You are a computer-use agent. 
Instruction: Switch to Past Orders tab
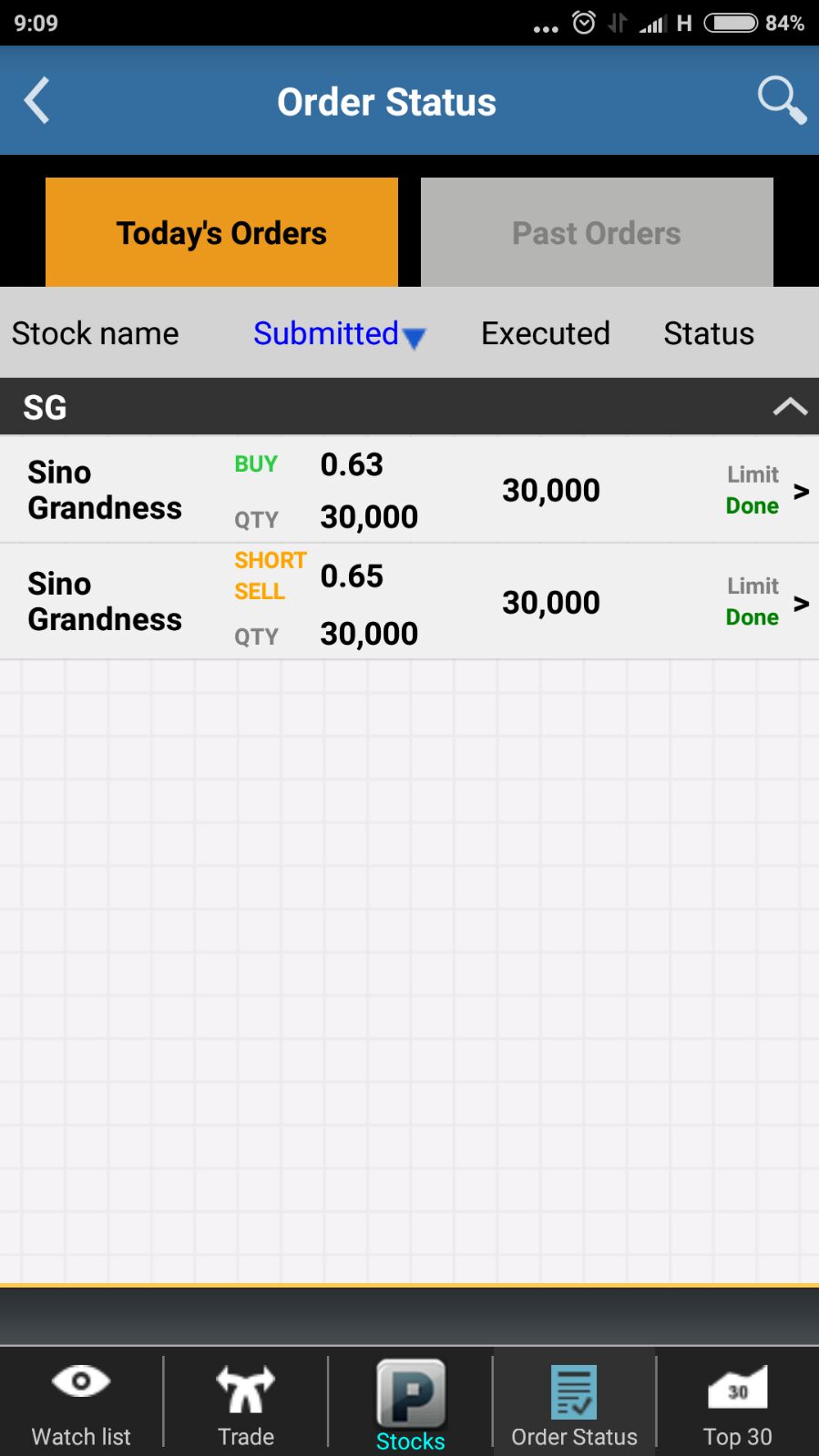tap(597, 233)
